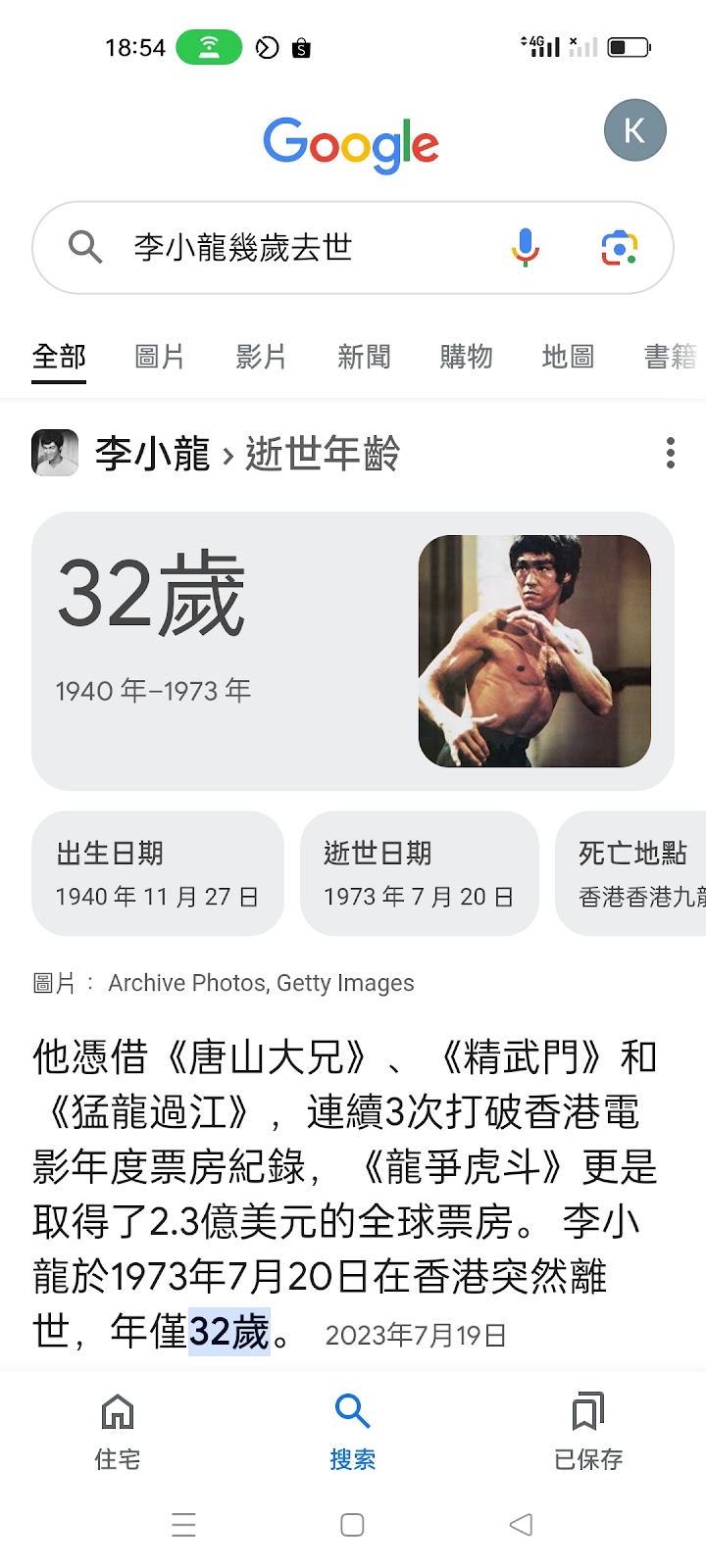Screen dimensions: 706x1568
Task: Tap the search box with 李小龍幾歲去世
Action: tap(352, 247)
